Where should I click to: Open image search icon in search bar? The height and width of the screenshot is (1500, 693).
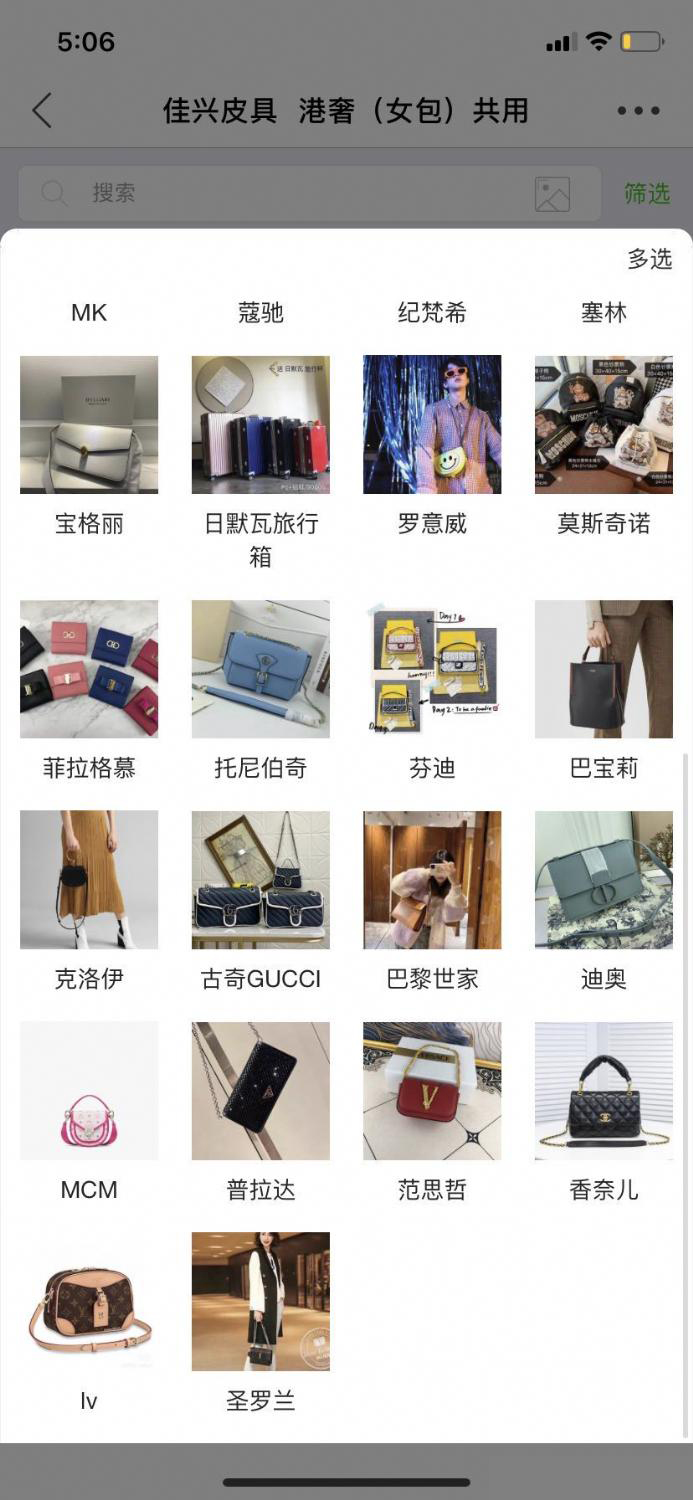click(552, 194)
